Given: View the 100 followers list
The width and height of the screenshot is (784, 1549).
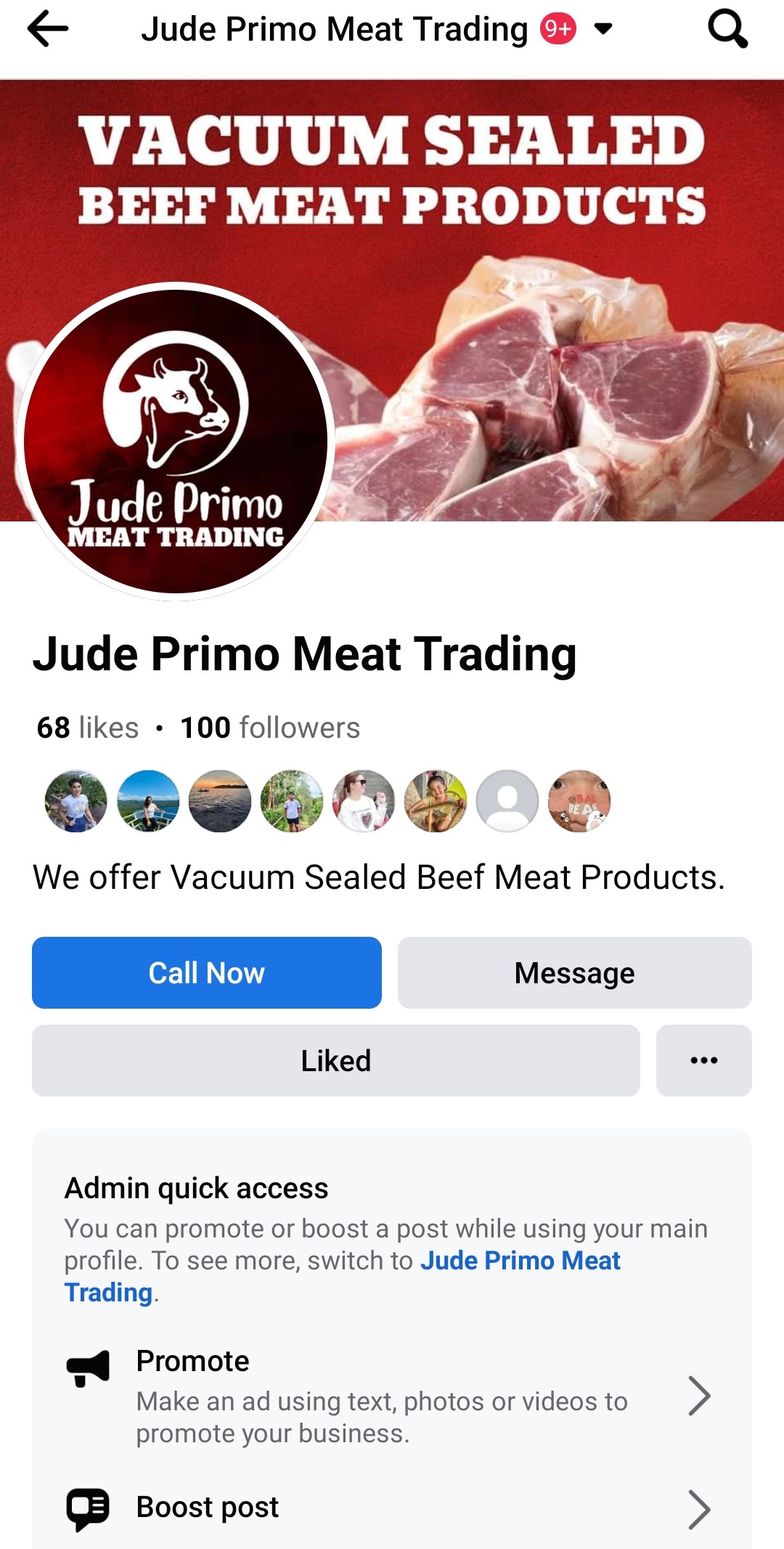Looking at the screenshot, I should coord(270,728).
